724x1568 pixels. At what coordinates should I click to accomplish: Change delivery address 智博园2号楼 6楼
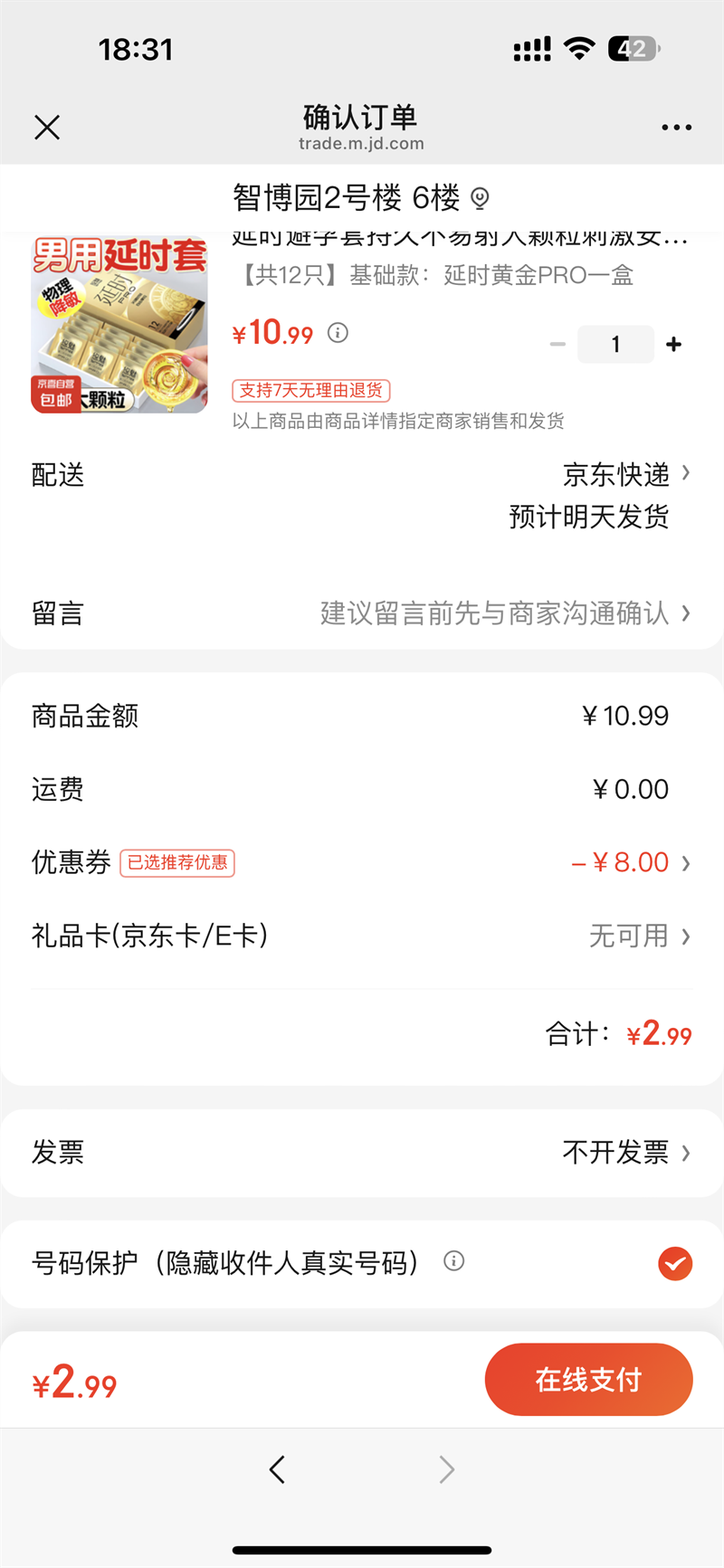pyautogui.click(x=360, y=197)
